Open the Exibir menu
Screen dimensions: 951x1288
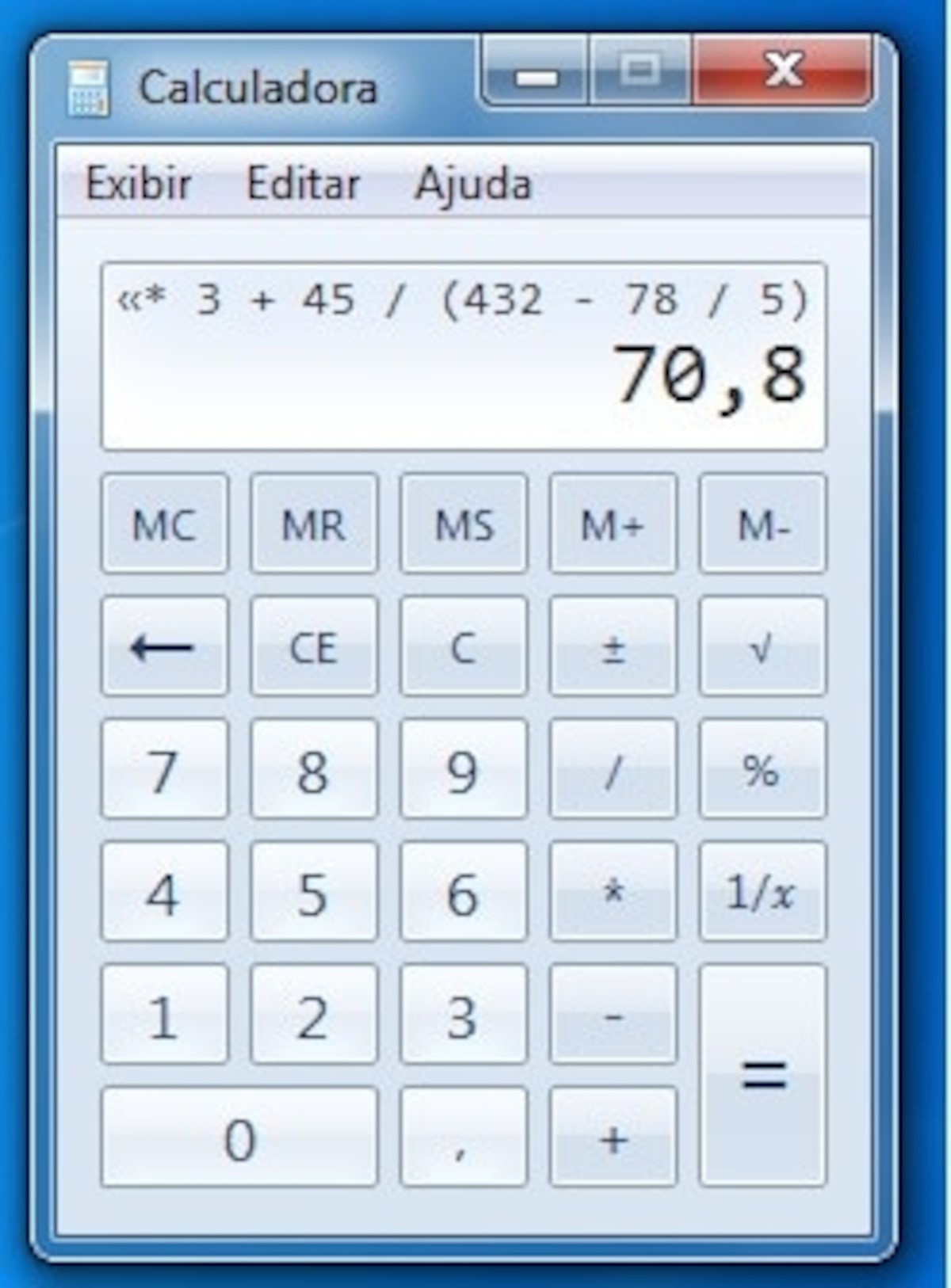[139, 185]
